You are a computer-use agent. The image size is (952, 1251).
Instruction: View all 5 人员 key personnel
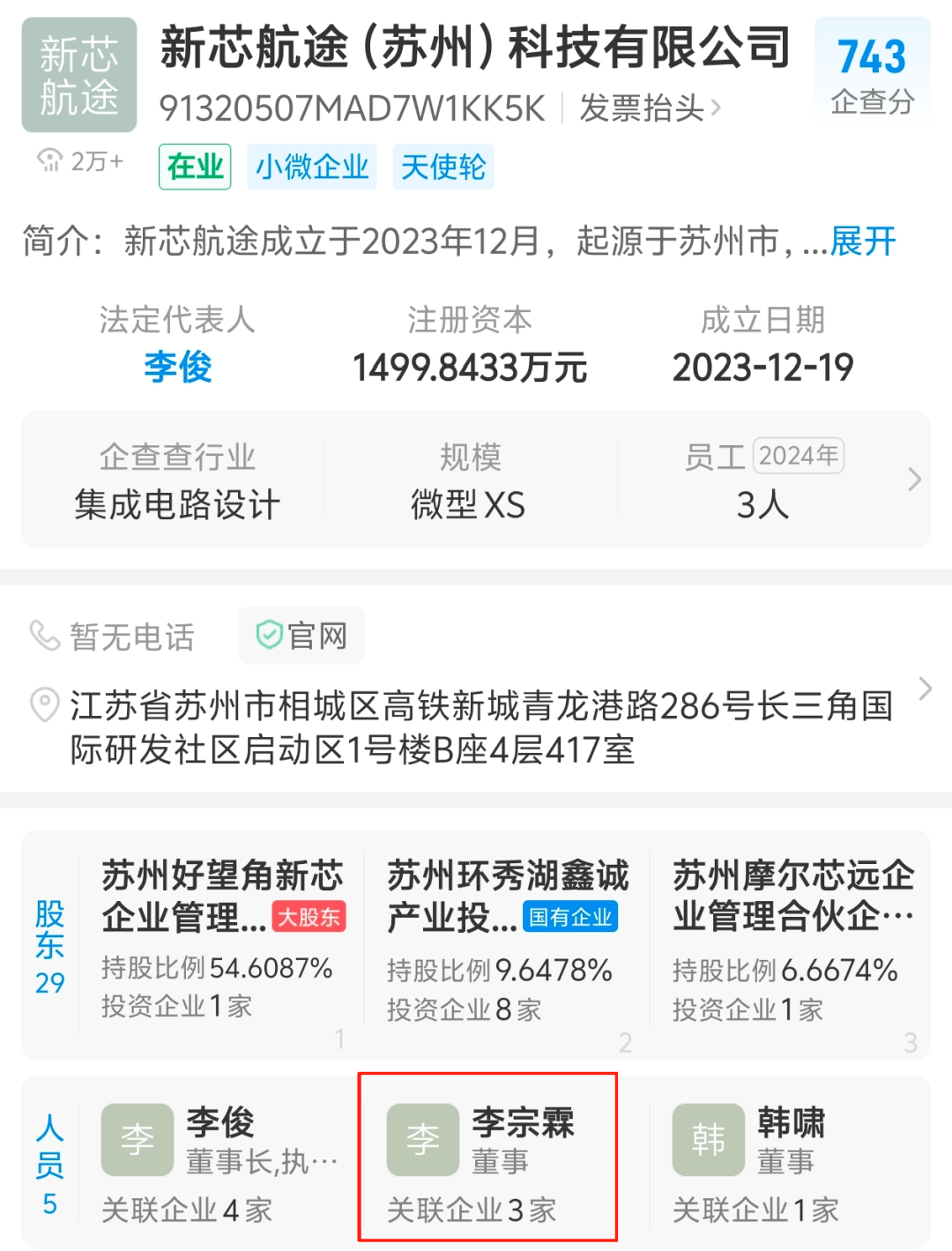coord(49,1164)
